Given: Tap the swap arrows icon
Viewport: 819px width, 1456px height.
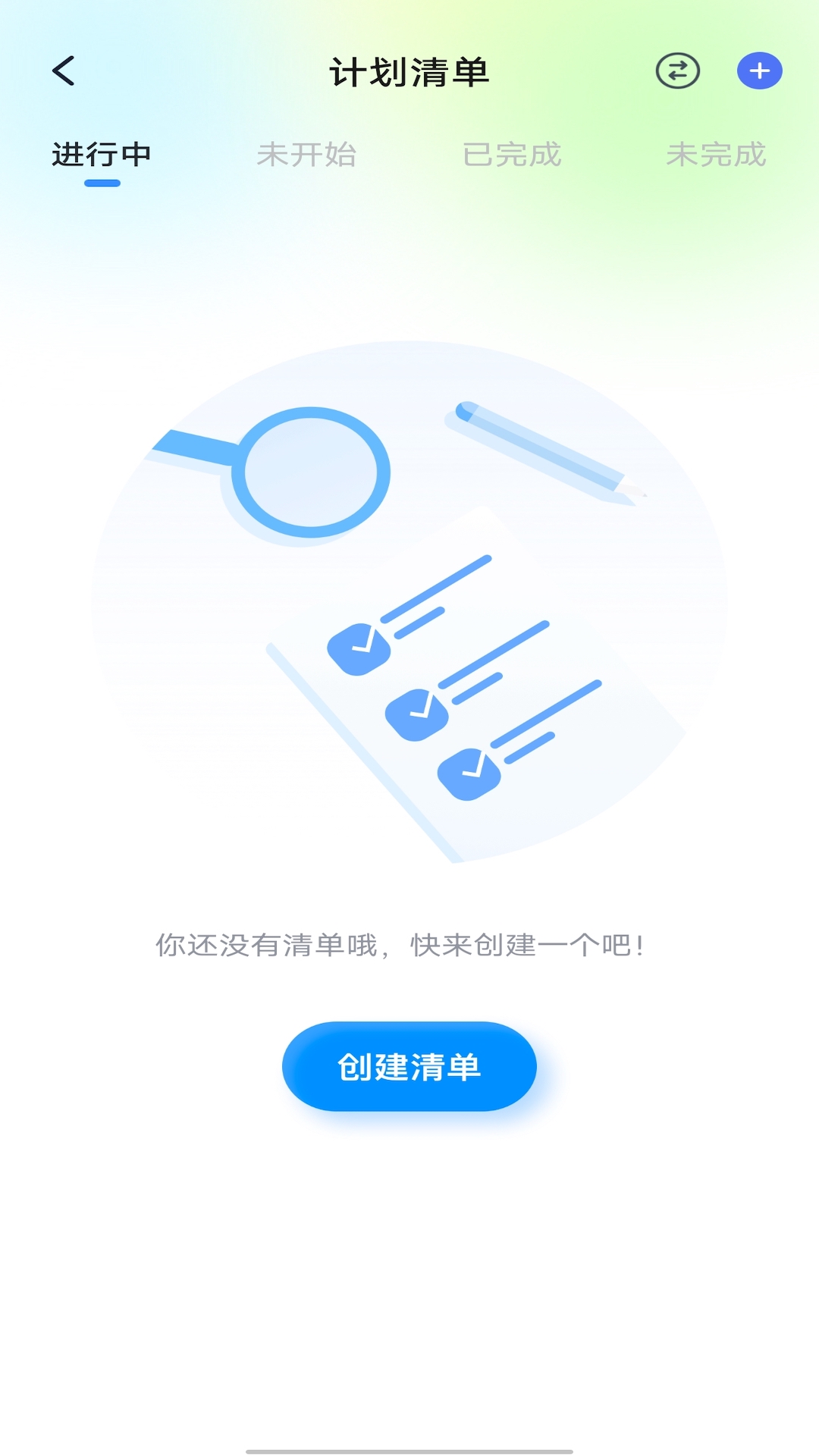Looking at the screenshot, I should coord(677,71).
